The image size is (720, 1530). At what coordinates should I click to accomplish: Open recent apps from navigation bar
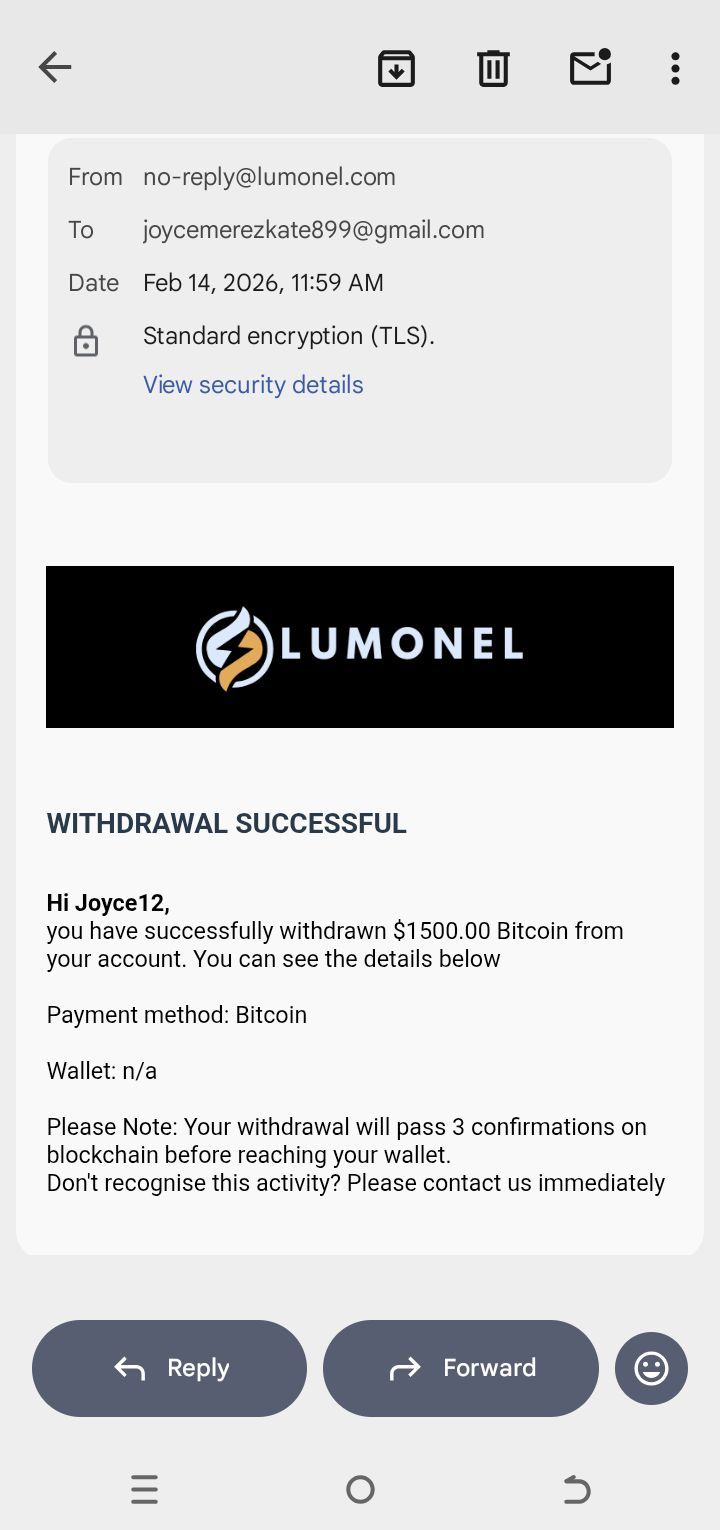click(x=144, y=1490)
